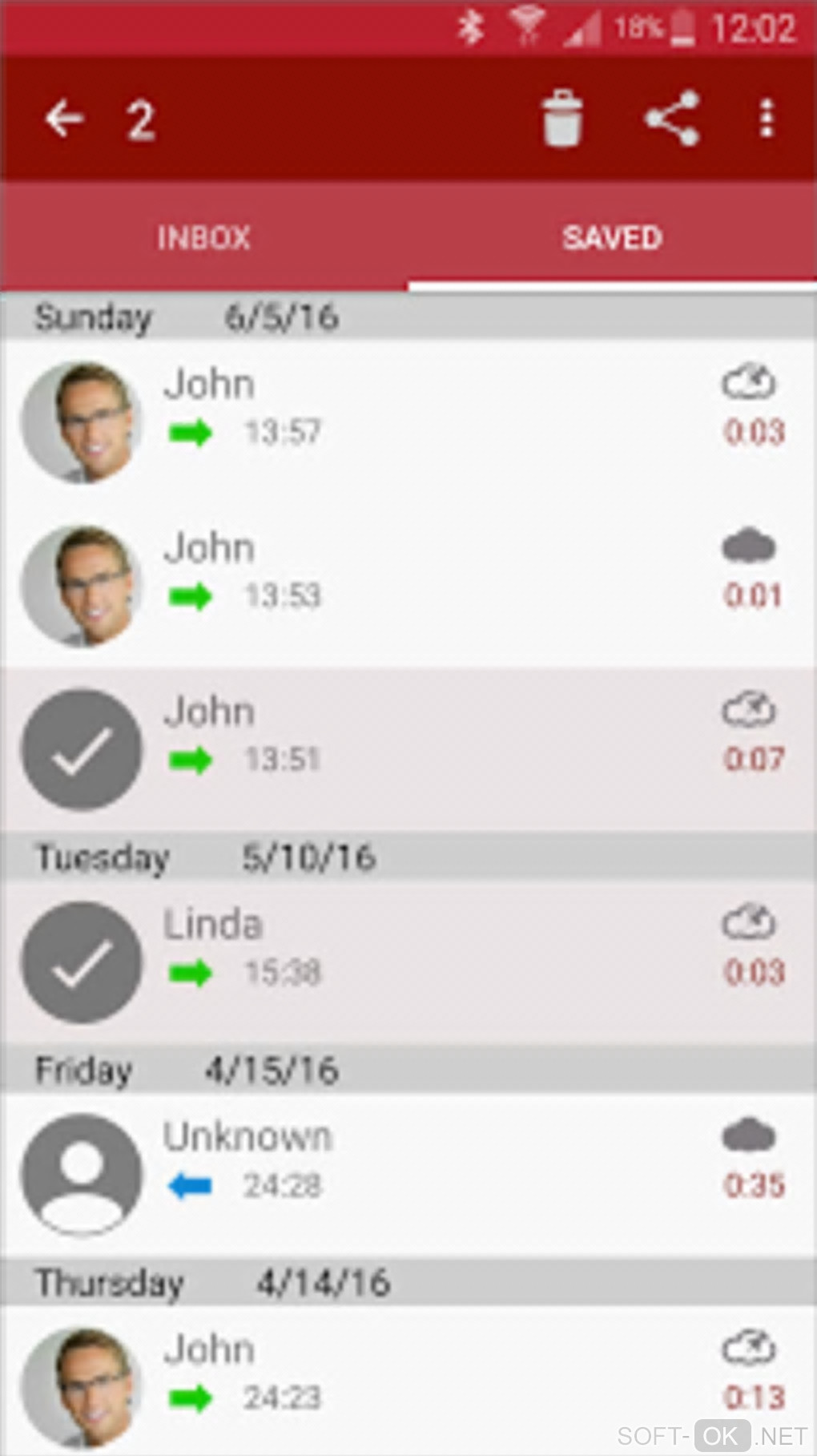The image size is (817, 1456).
Task: Select the Saved tab
Action: (612, 237)
